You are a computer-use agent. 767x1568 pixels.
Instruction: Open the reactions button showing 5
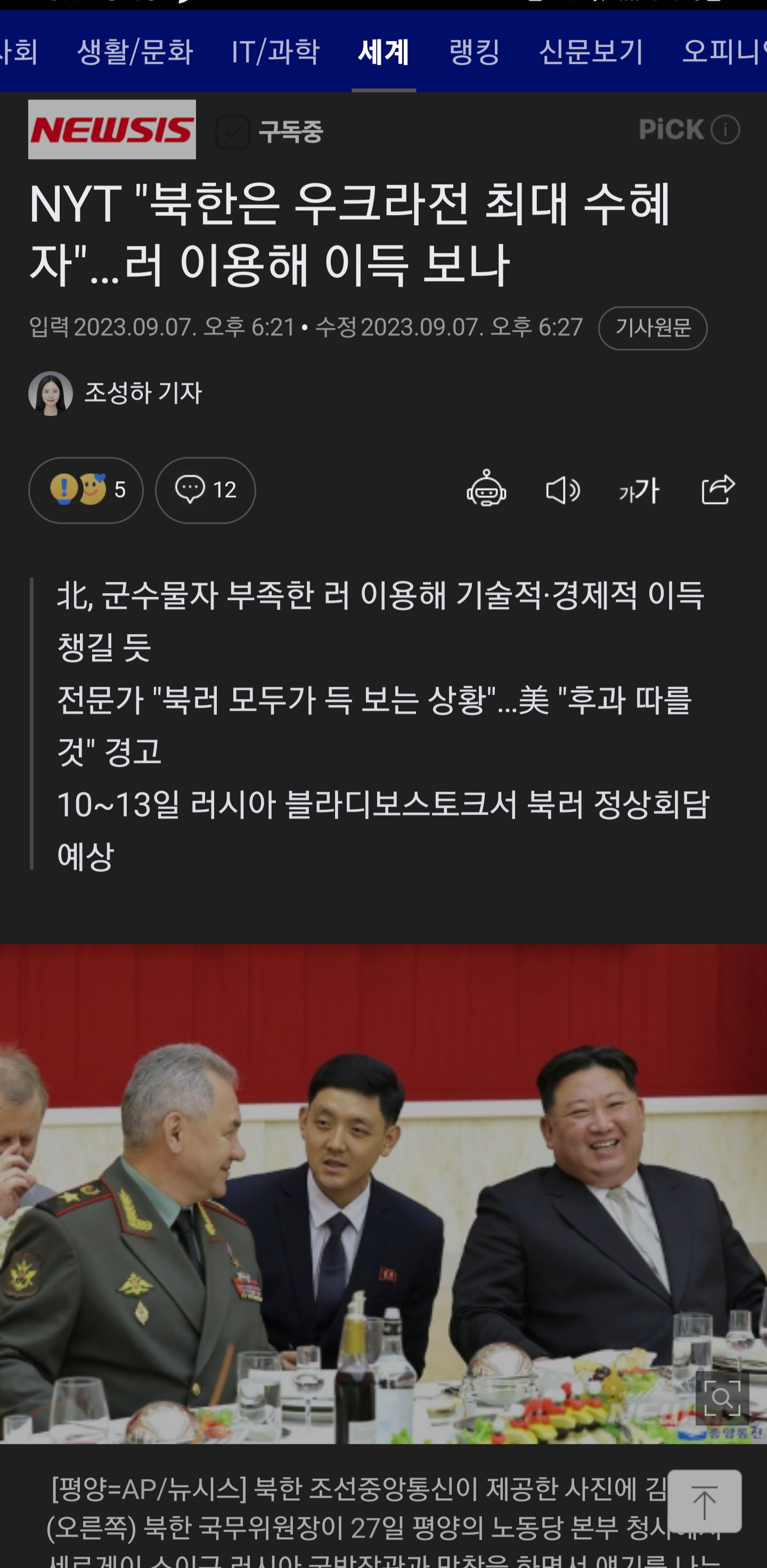pos(86,490)
